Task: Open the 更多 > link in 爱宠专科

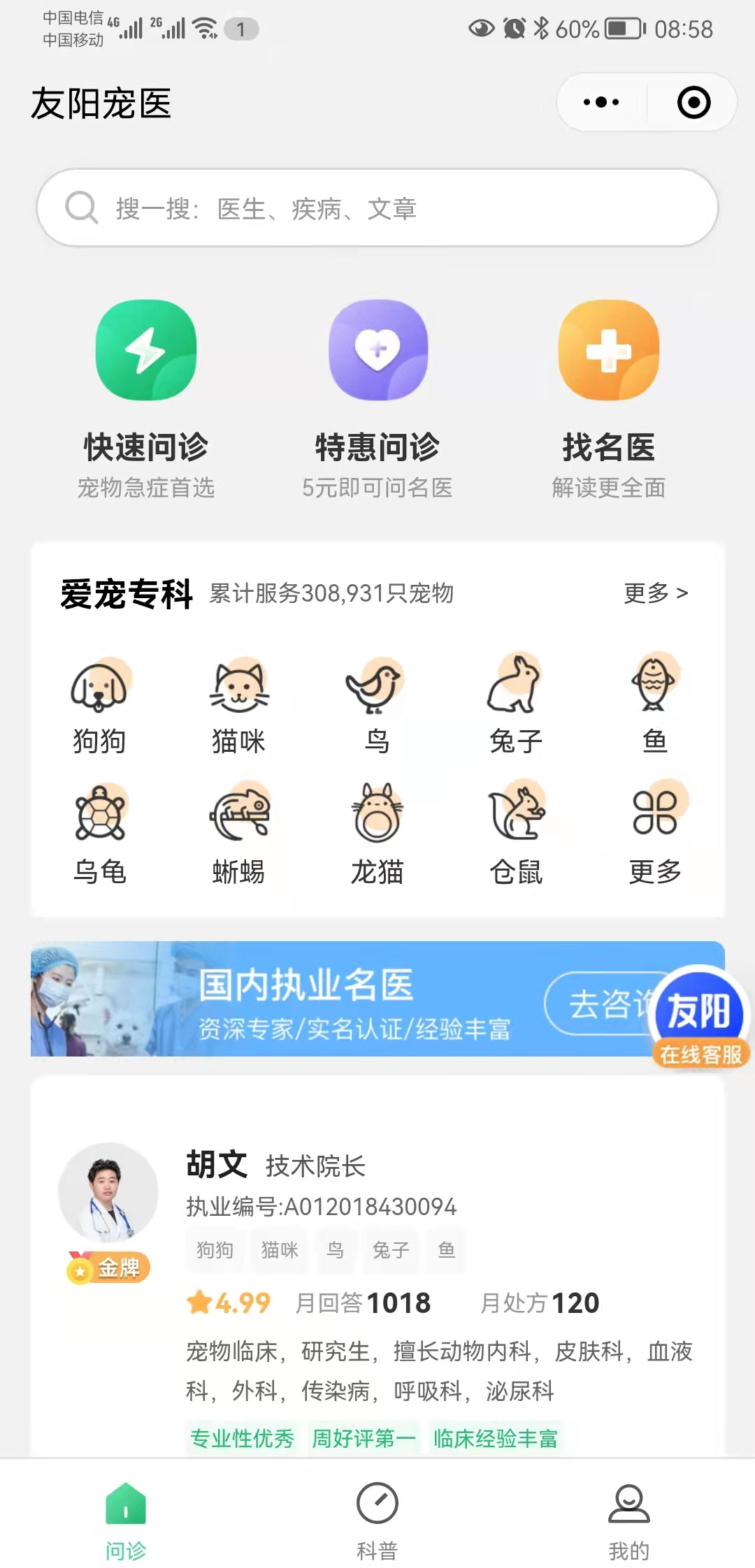Action: [655, 593]
